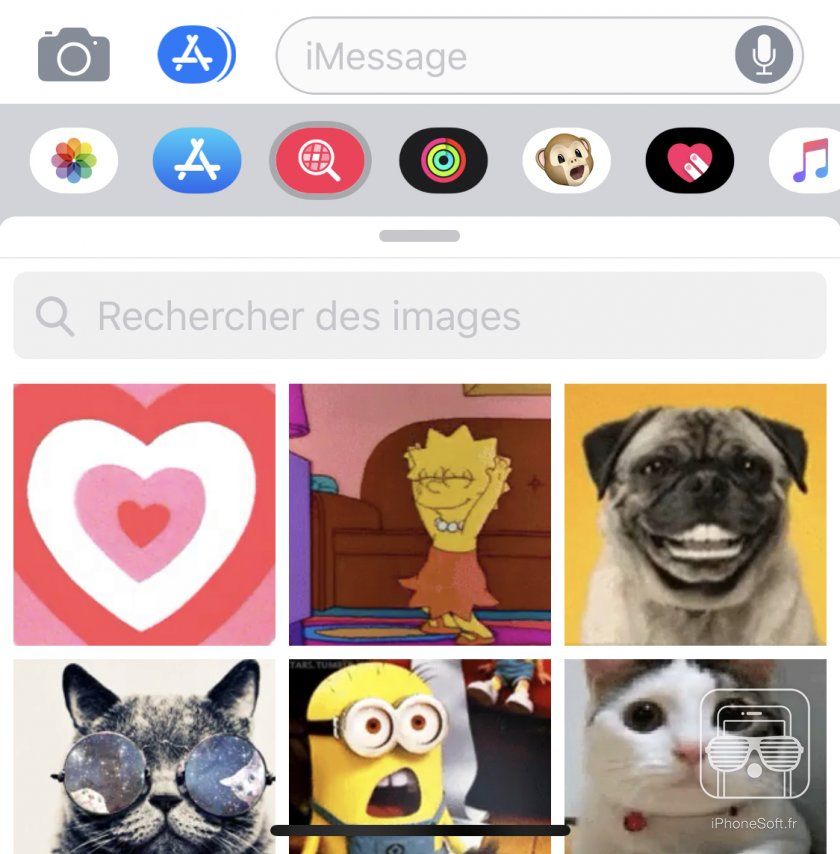Toggle the App Store apps drawer button
The width and height of the screenshot is (840, 854).
coord(196,55)
